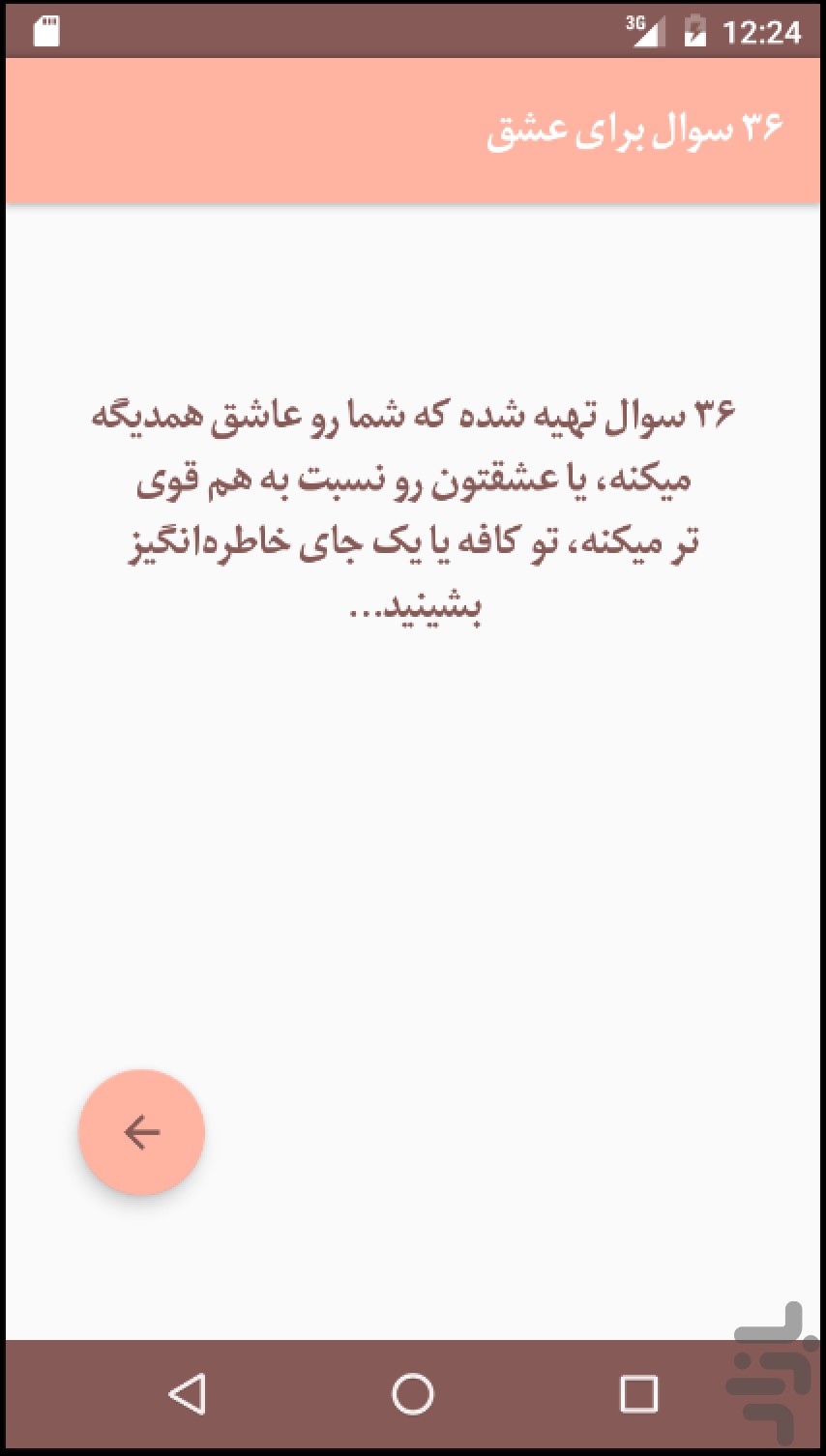Viewport: 826px width, 1456px height.
Task: Return to the home screen via the system home button
Action: coord(413,1394)
